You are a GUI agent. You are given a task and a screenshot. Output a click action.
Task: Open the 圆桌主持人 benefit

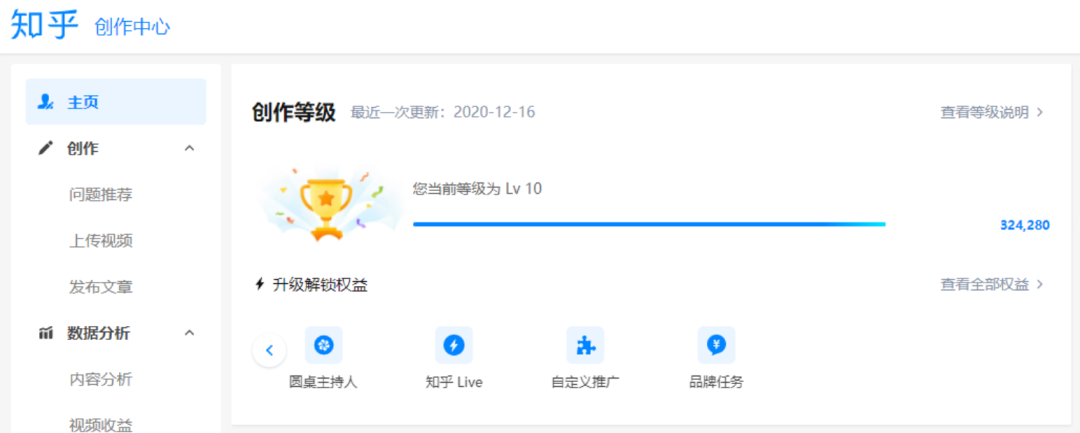[x=323, y=359]
